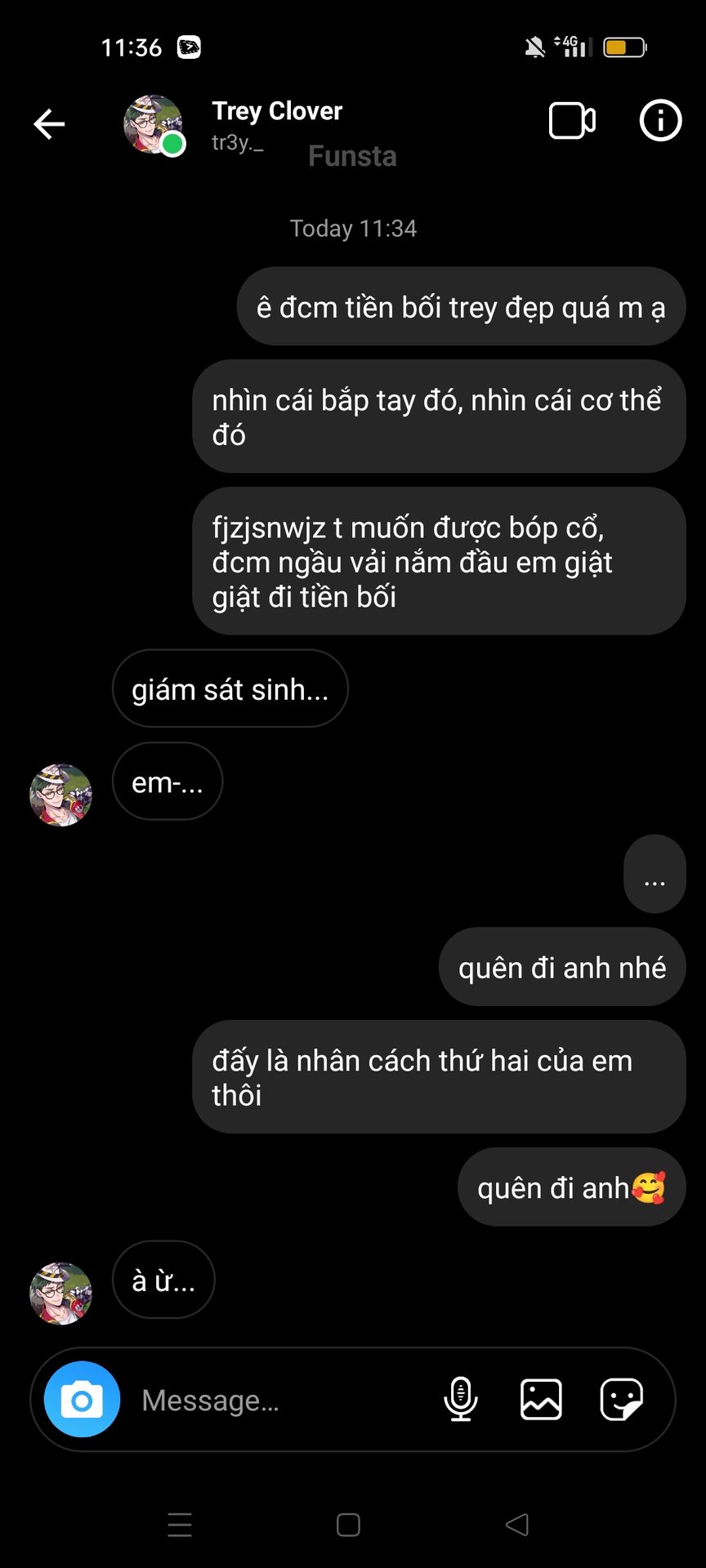Image resolution: width=706 pixels, height=1568 pixels.
Task: Go to home via system home button
Action: [x=348, y=1525]
